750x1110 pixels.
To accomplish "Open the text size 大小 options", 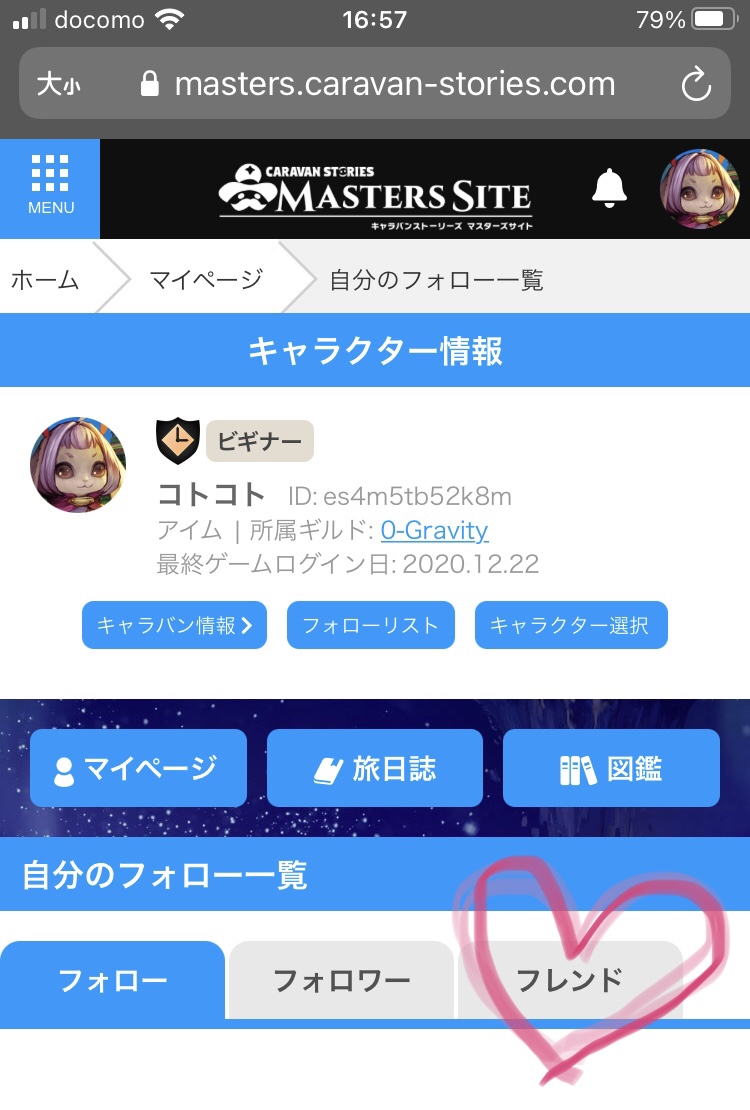I will point(58,85).
